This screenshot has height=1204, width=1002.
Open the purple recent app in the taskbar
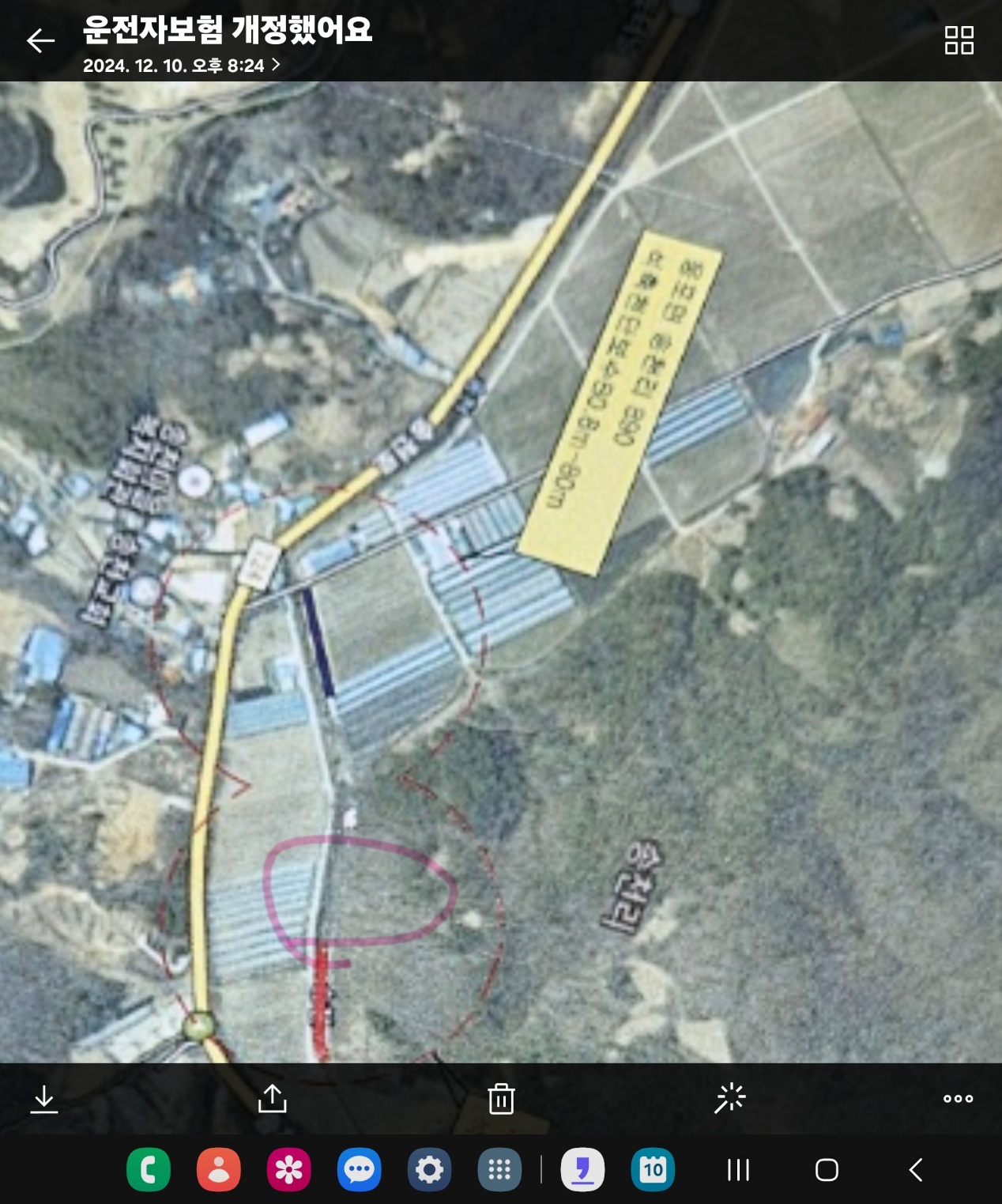click(582, 1169)
